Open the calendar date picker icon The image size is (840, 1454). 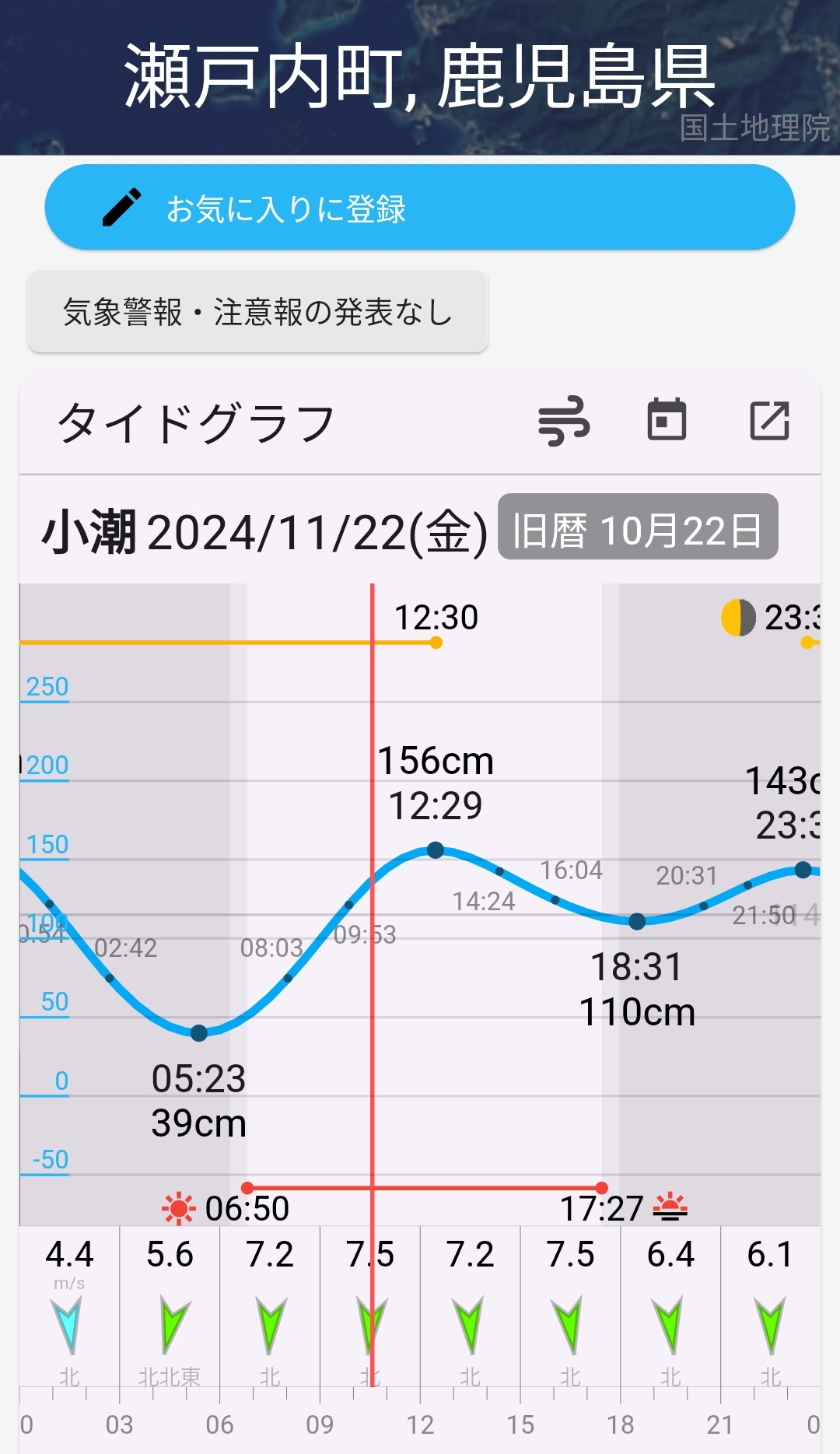pos(667,420)
